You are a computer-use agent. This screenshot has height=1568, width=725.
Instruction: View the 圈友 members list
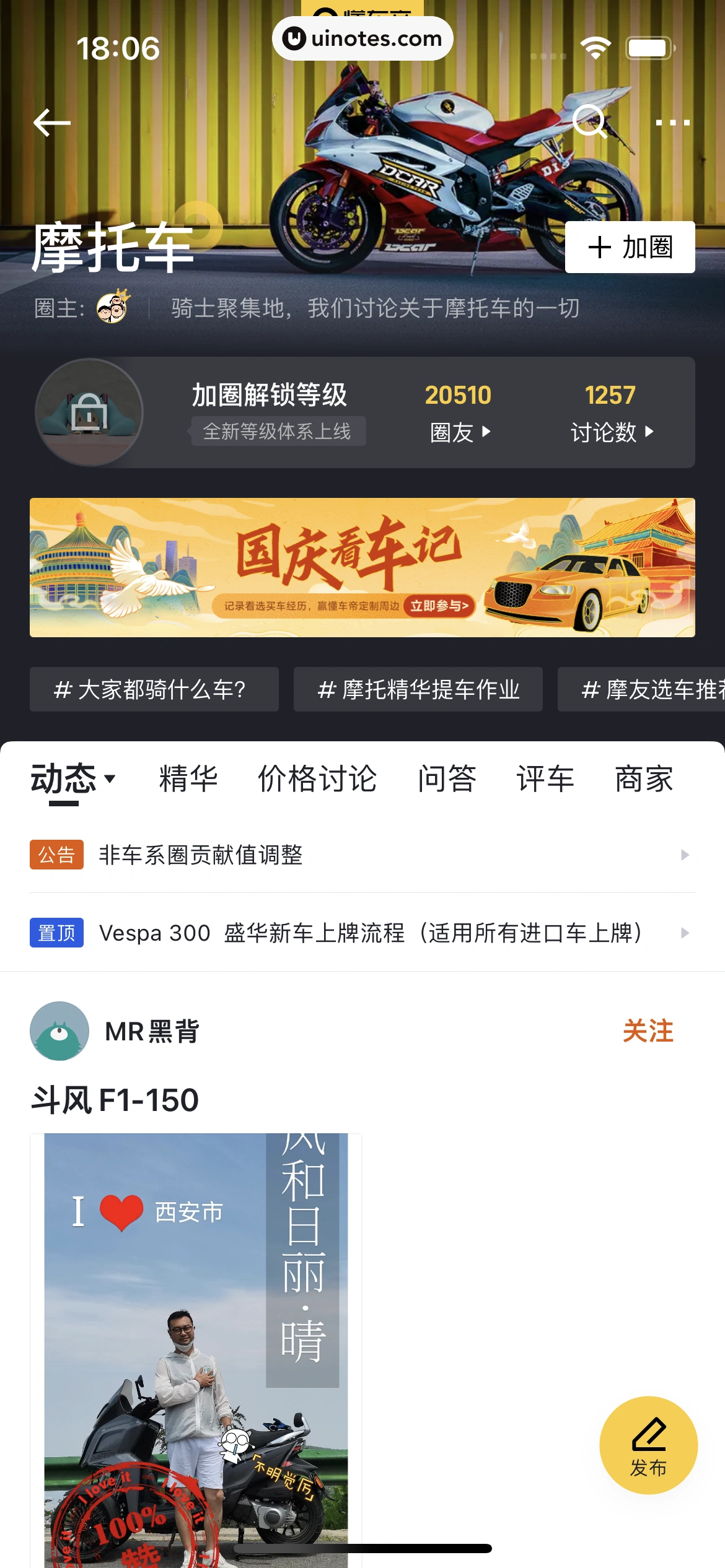[x=459, y=413]
